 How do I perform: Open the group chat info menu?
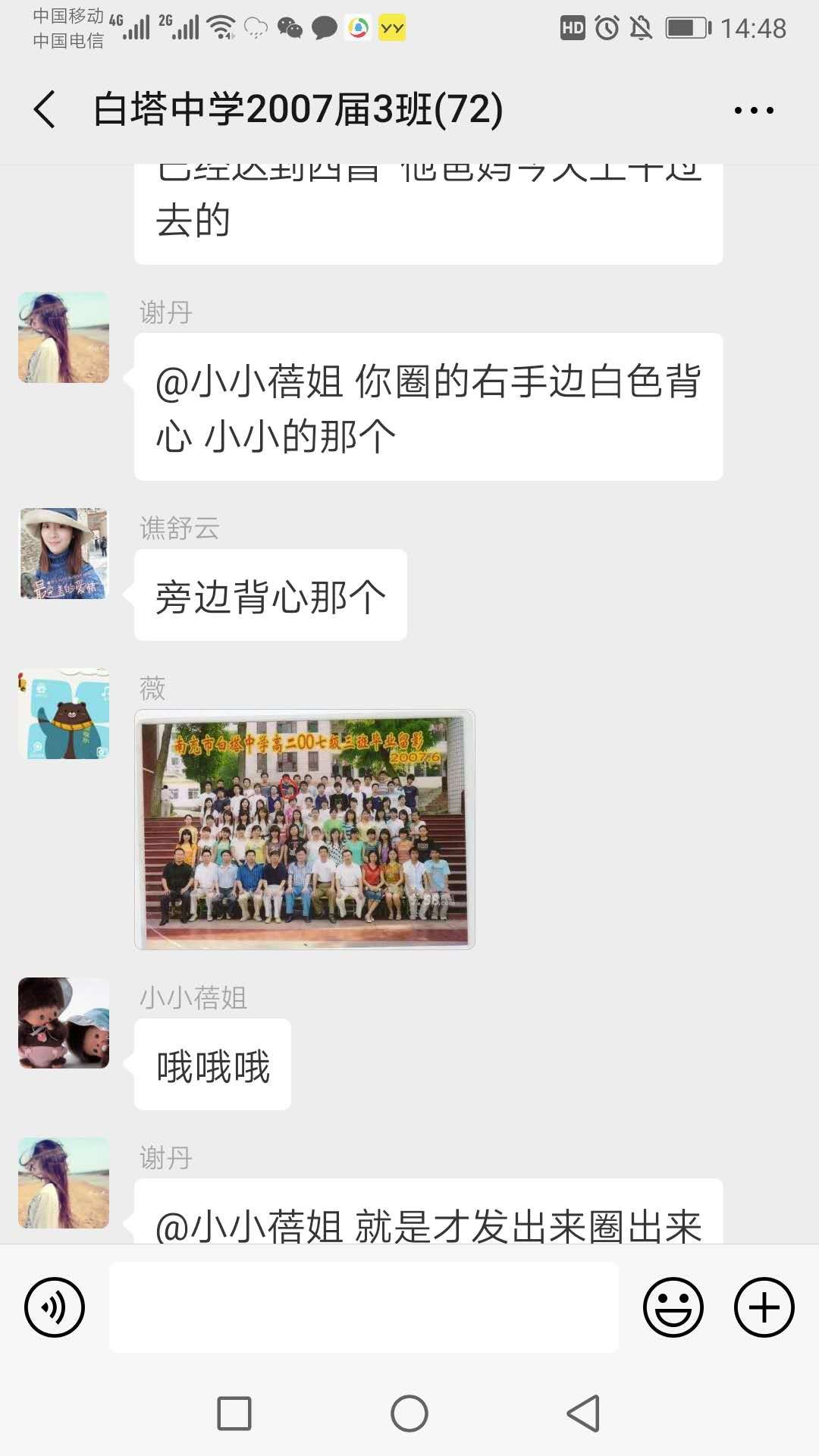[753, 111]
